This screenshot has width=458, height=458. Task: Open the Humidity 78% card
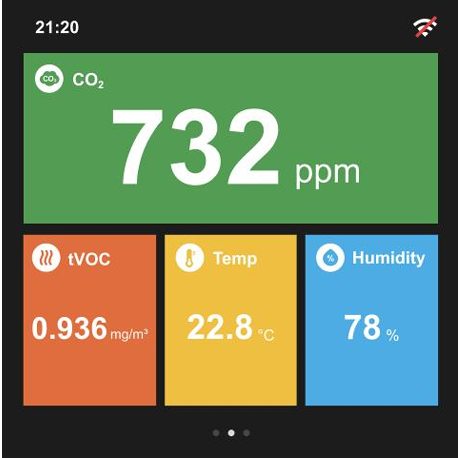372,320
